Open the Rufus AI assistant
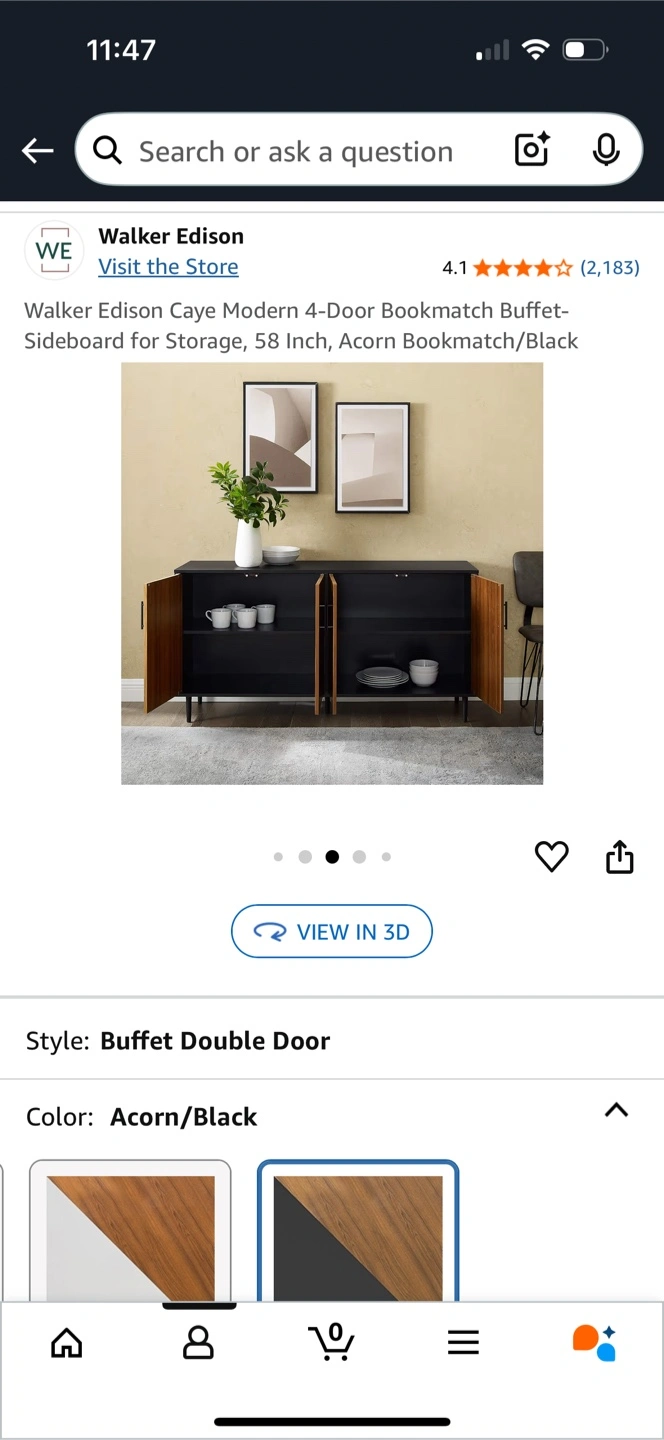This screenshot has width=664, height=1440. pyautogui.click(x=594, y=1342)
